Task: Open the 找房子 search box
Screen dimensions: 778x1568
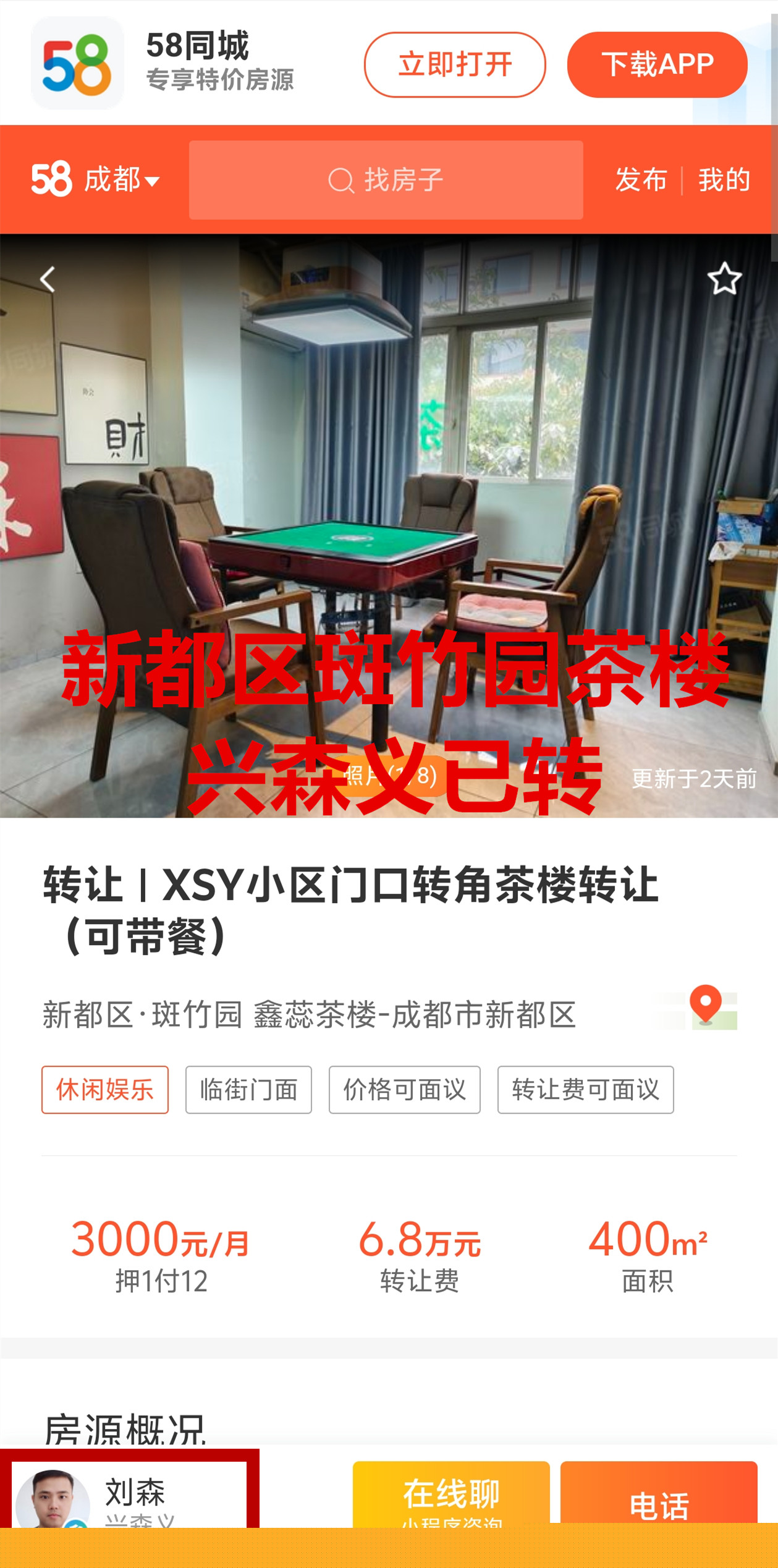Action: point(386,180)
